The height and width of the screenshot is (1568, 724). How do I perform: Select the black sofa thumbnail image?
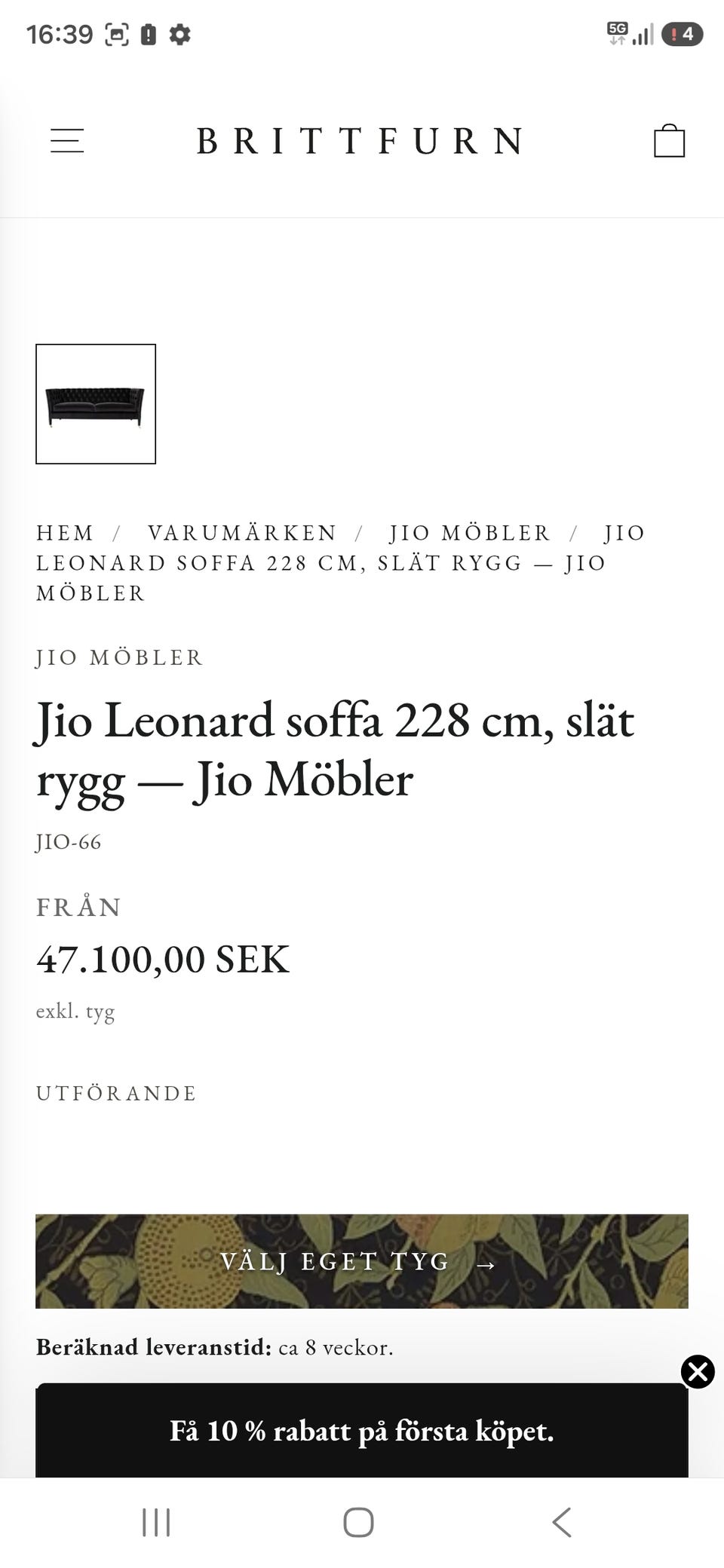click(96, 404)
